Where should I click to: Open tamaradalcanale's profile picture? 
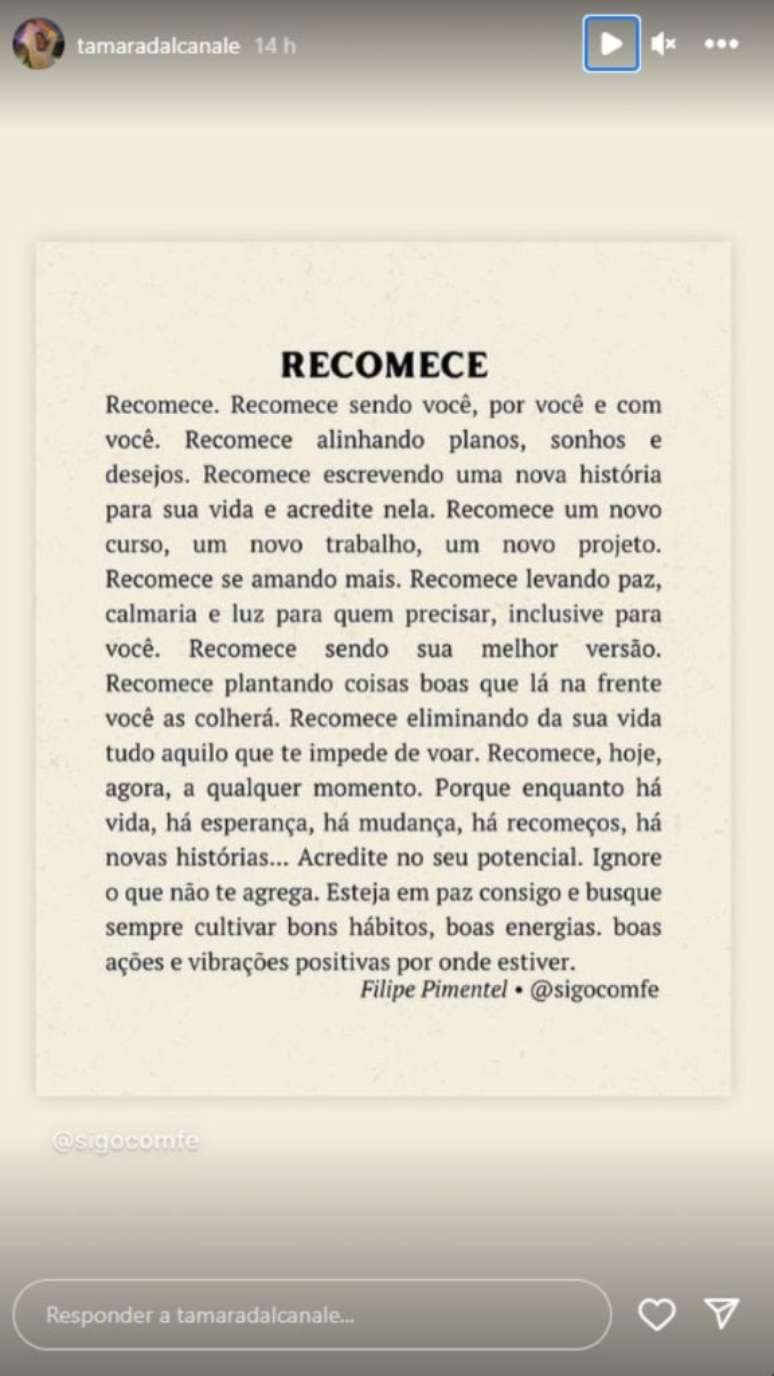[38, 44]
